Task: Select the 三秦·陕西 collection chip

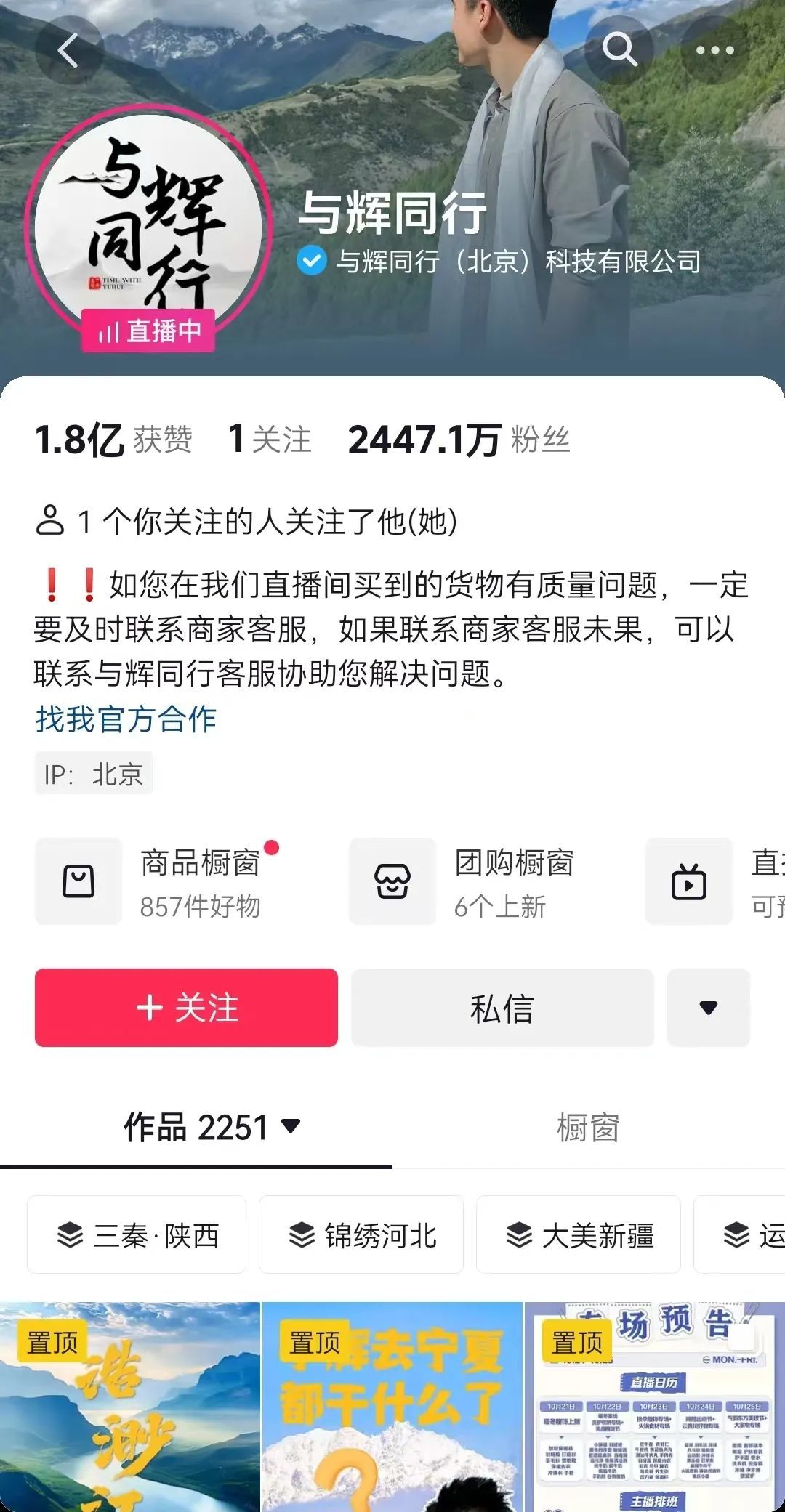Action: click(x=137, y=1235)
